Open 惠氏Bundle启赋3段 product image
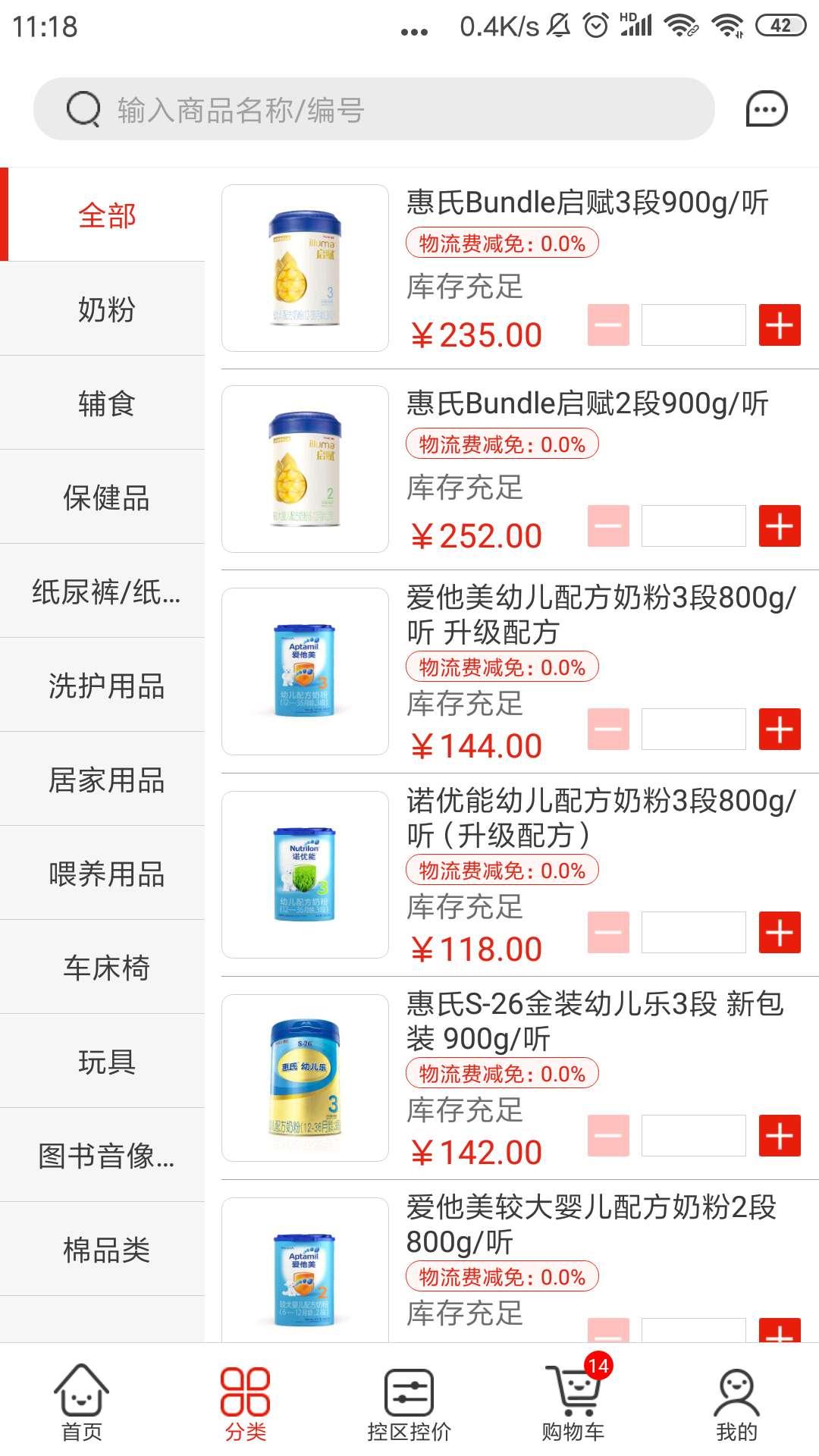The height and width of the screenshot is (1456, 819). 305,268
